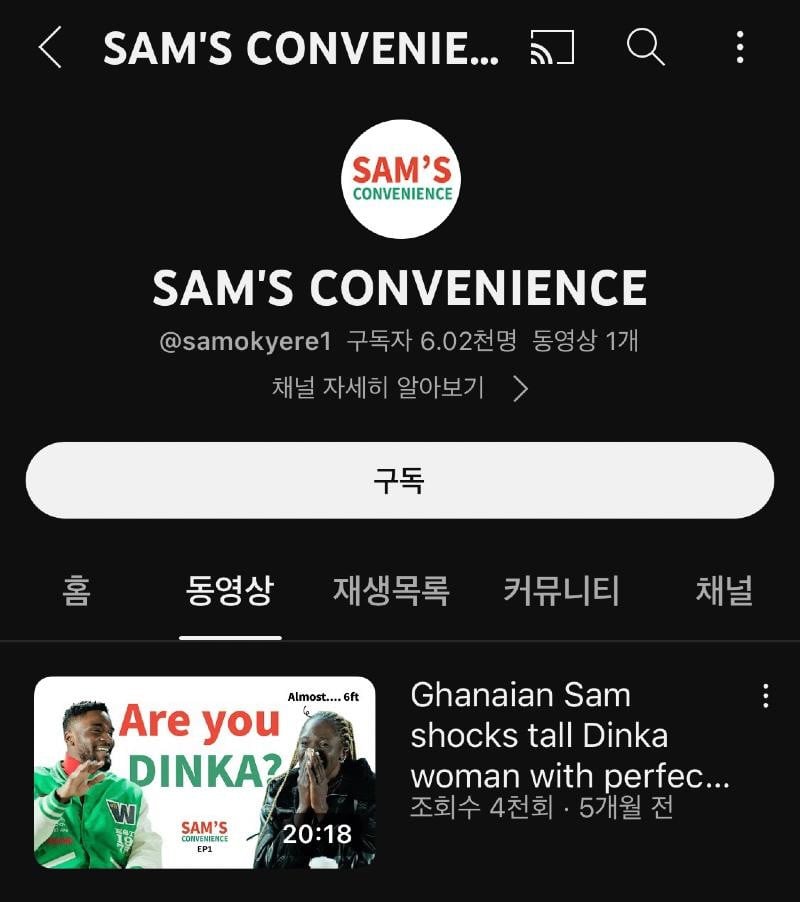Switch to the 재생목록 tab
This screenshot has height=902, width=800.
coord(391,591)
